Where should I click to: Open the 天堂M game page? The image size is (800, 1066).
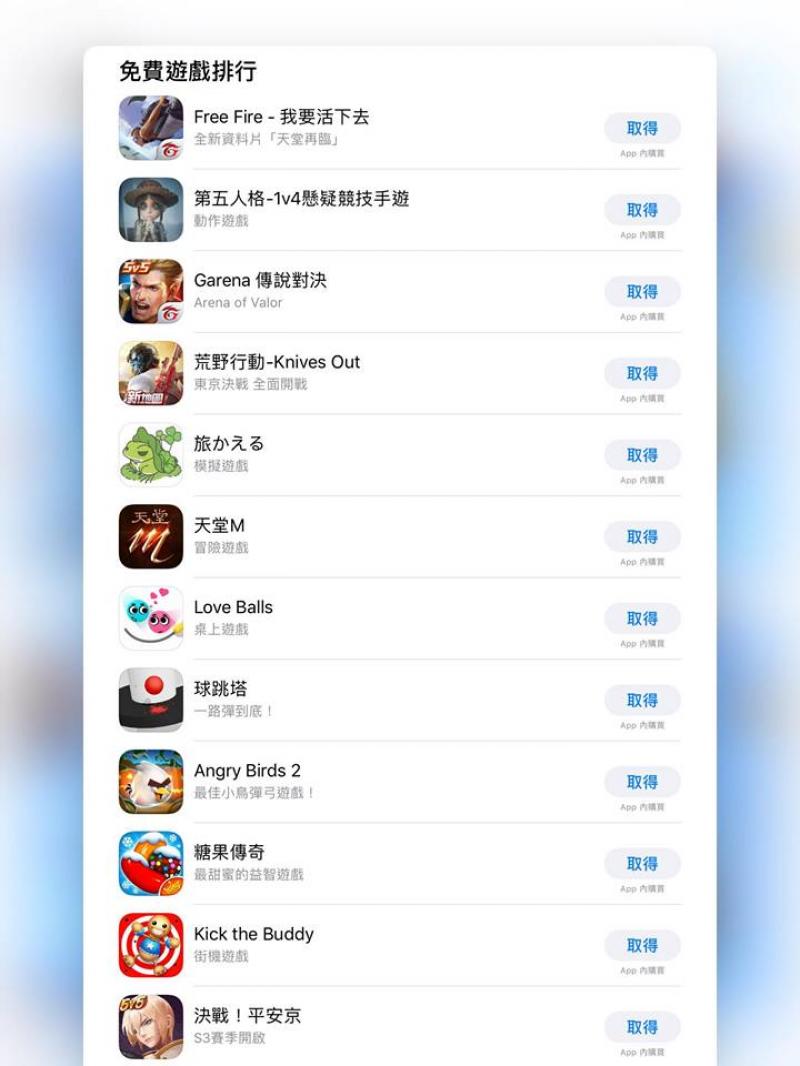click(x=219, y=526)
